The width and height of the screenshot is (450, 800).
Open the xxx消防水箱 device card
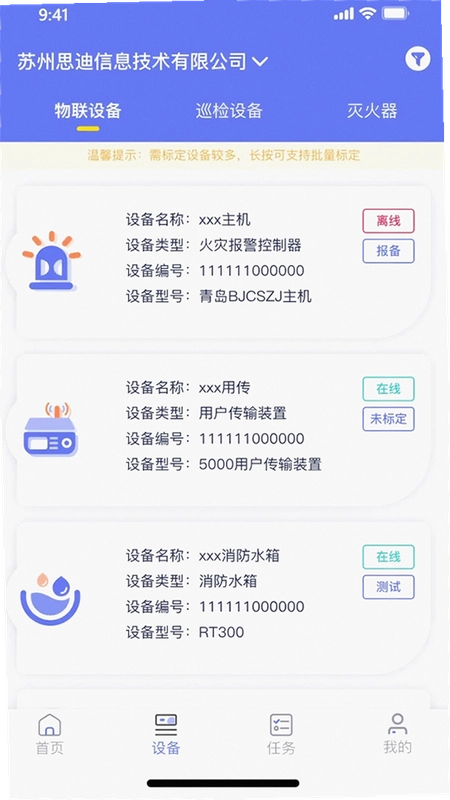coord(224,597)
